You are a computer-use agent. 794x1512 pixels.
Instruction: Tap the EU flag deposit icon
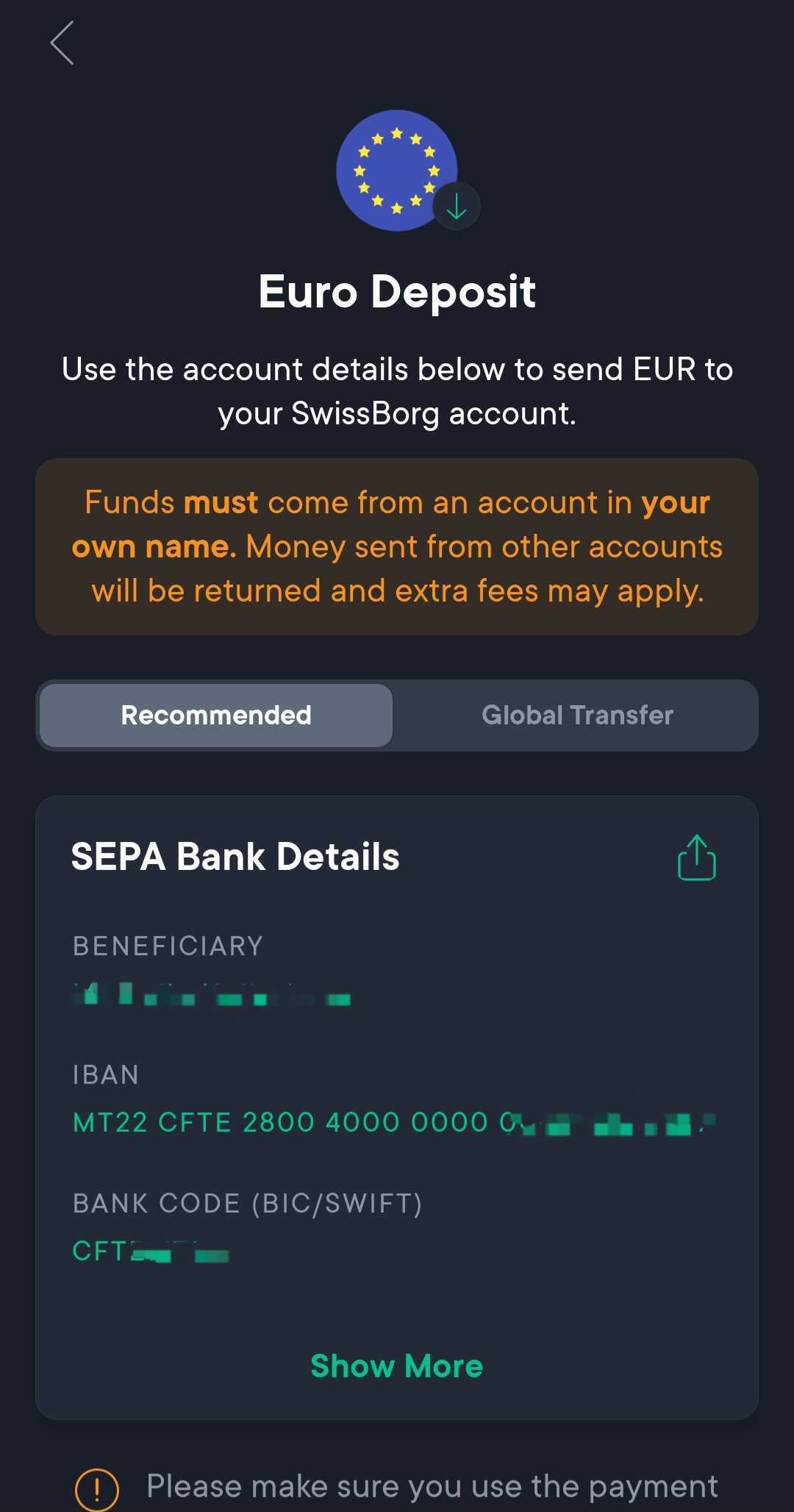pyautogui.click(x=397, y=169)
